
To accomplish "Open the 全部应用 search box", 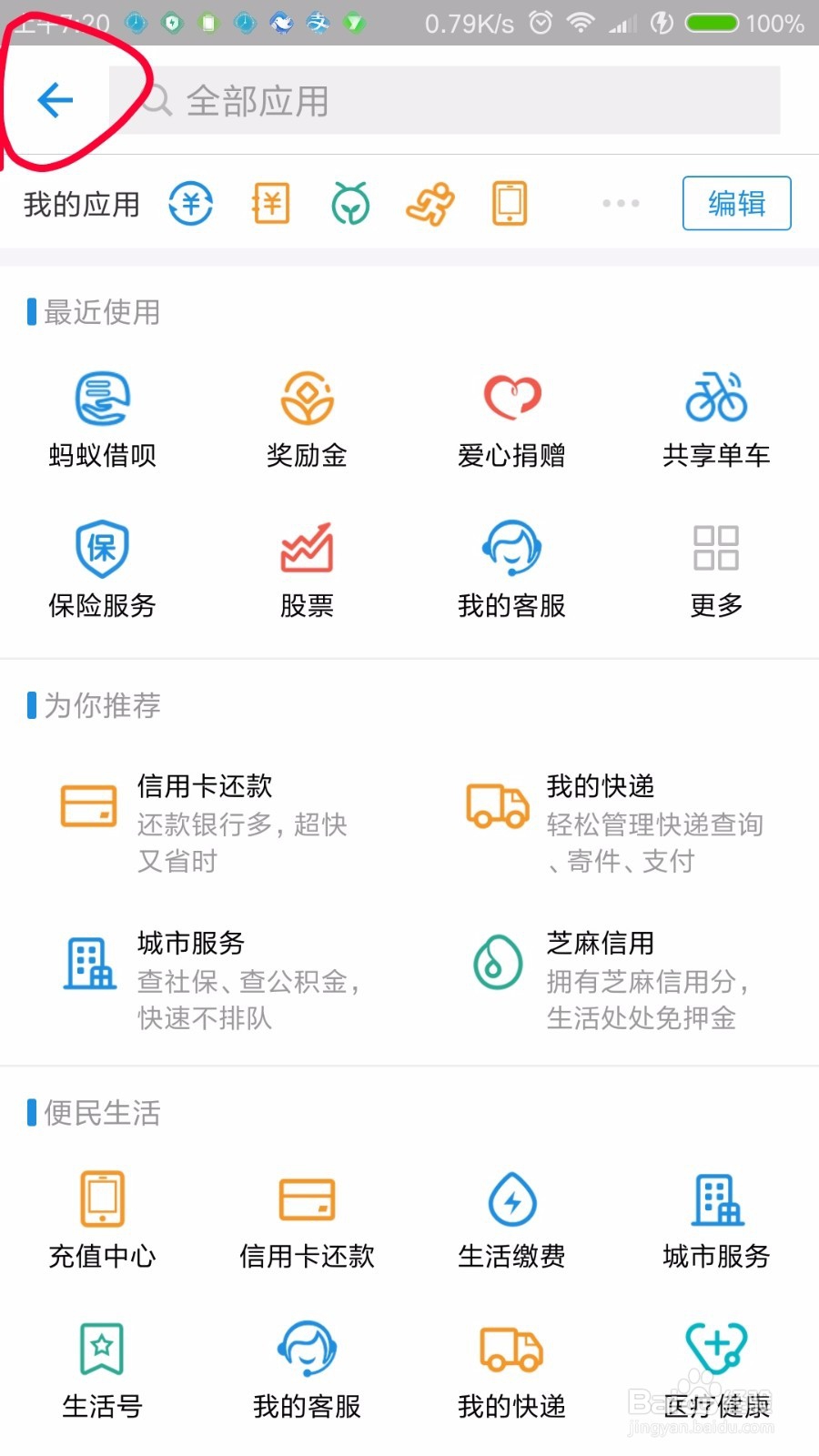I will click(x=446, y=100).
